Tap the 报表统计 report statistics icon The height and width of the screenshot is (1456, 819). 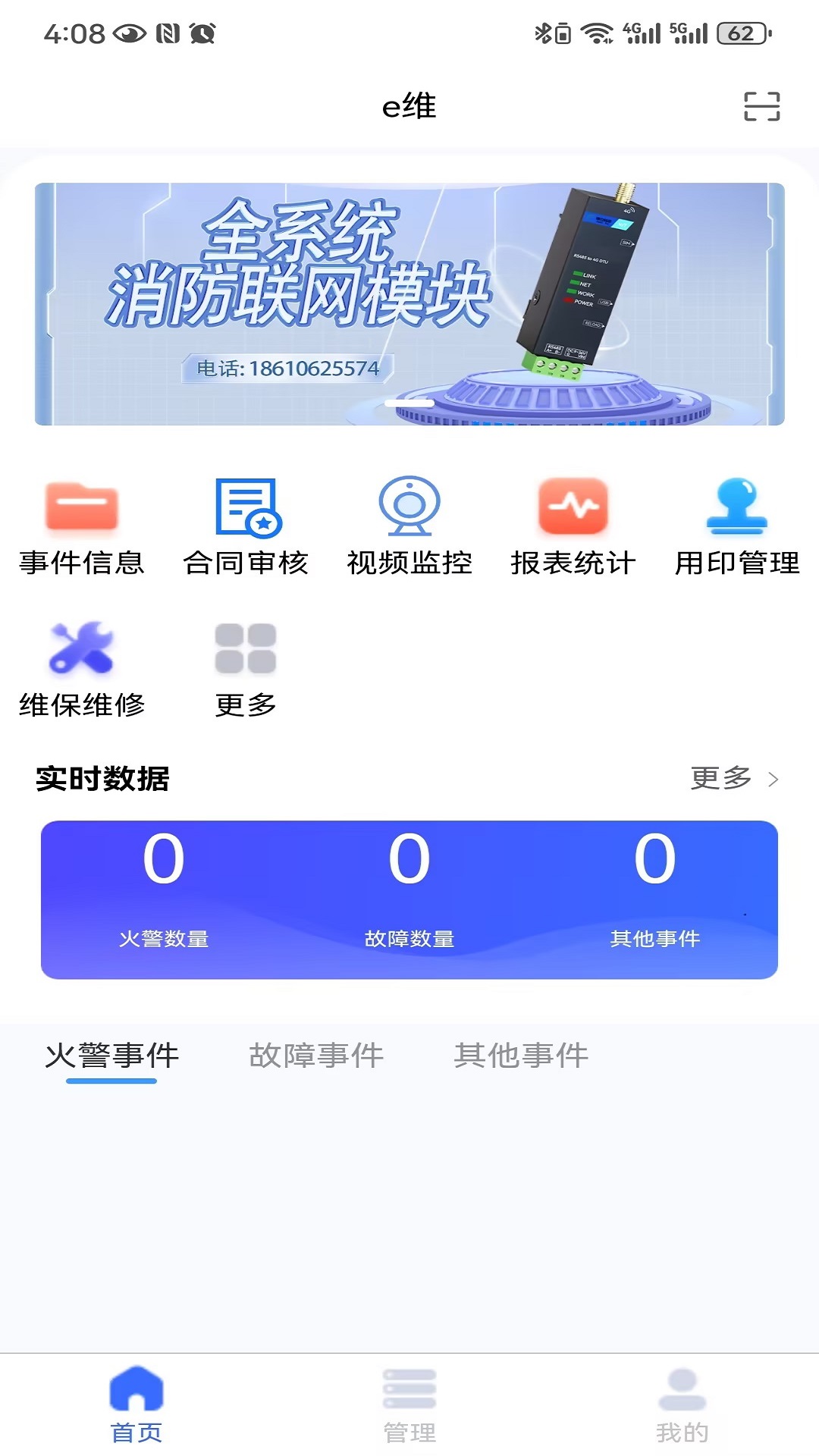573,523
